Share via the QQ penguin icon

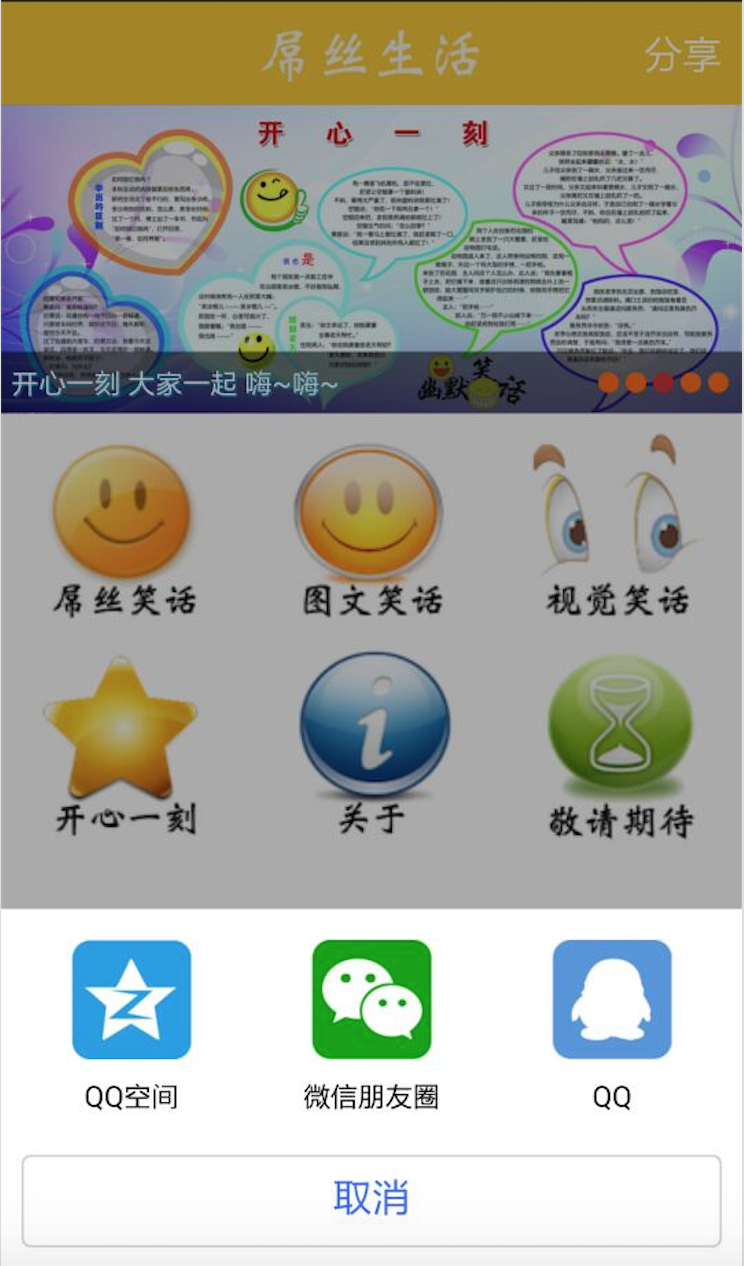(612, 1000)
